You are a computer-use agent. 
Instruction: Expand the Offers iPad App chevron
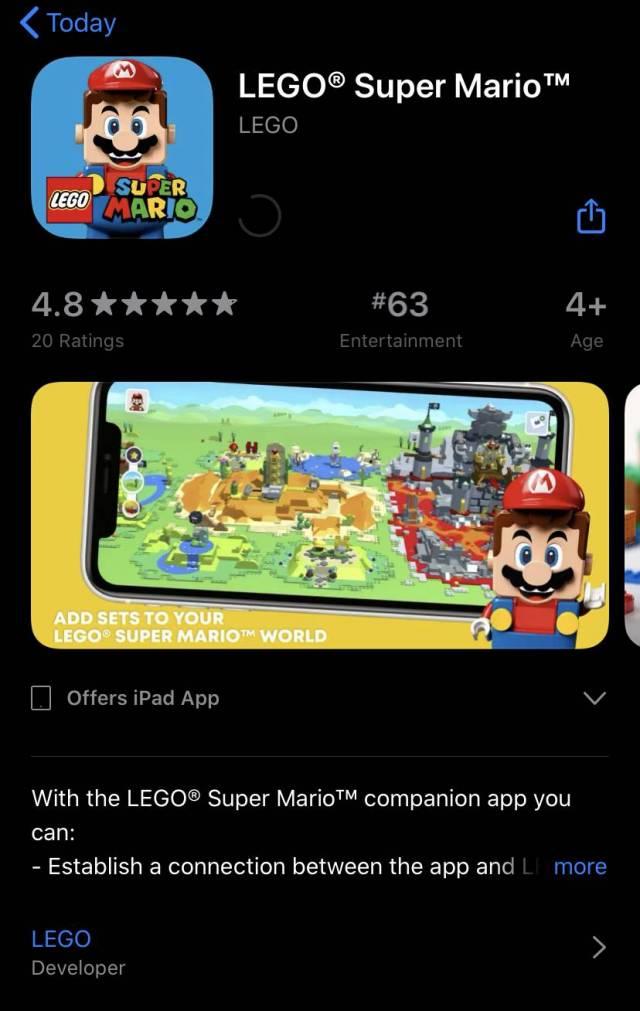(x=594, y=698)
